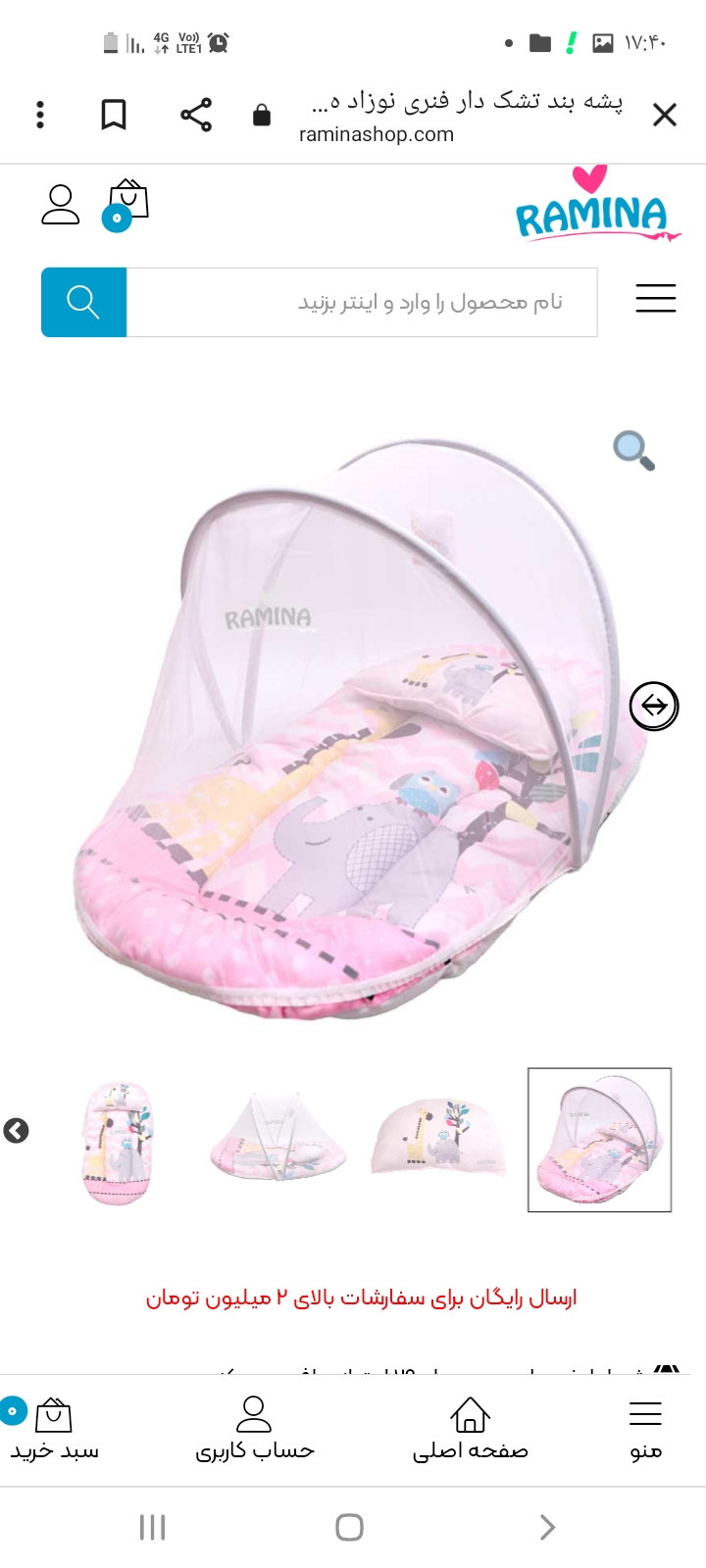Close the browser tab with the X
Screen dimensions: 706x1568
coord(664,116)
